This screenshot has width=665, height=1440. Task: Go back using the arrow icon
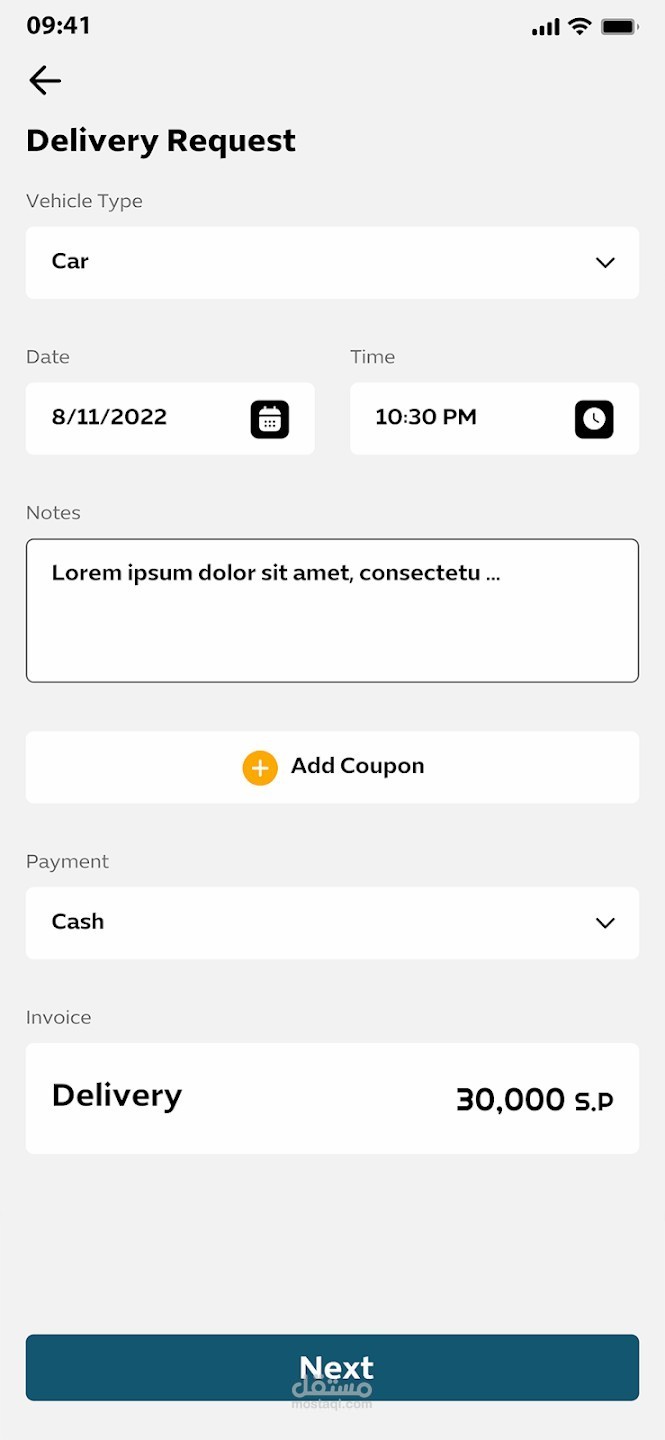[45, 80]
